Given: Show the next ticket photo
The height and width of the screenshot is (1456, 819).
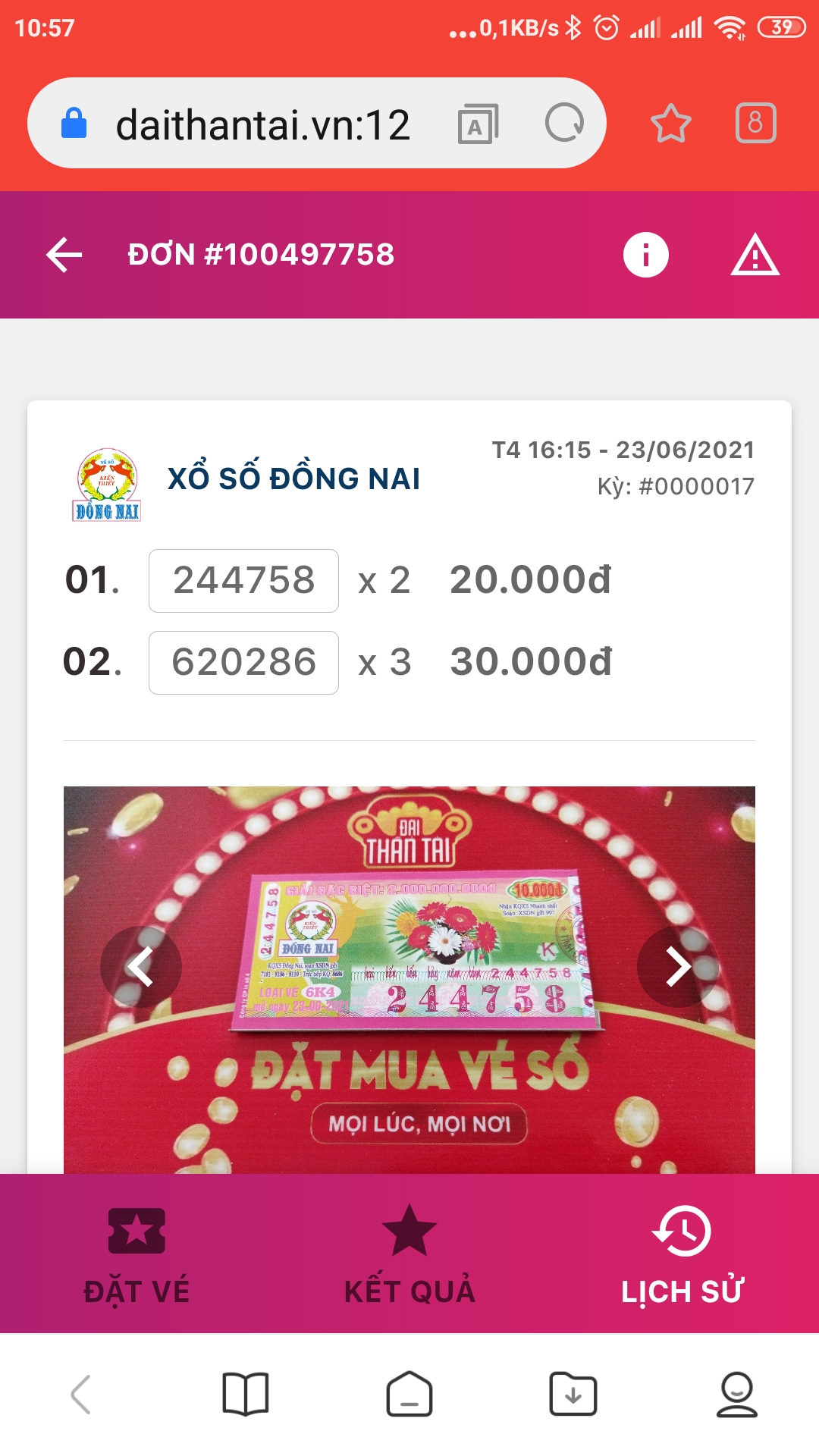Looking at the screenshot, I should [x=677, y=967].
